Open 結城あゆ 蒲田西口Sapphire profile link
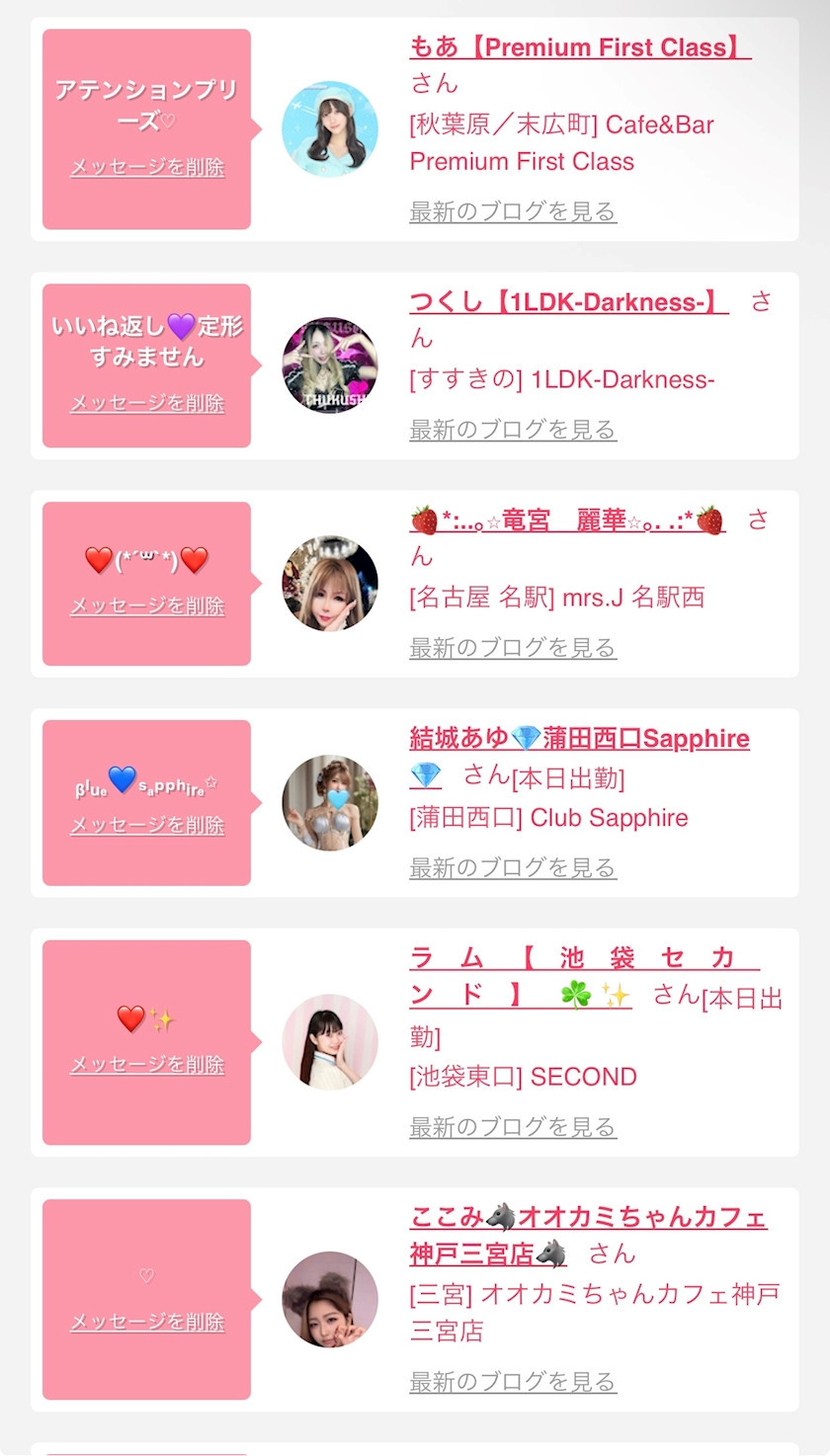Viewport: 830px width, 1456px height. click(x=579, y=739)
